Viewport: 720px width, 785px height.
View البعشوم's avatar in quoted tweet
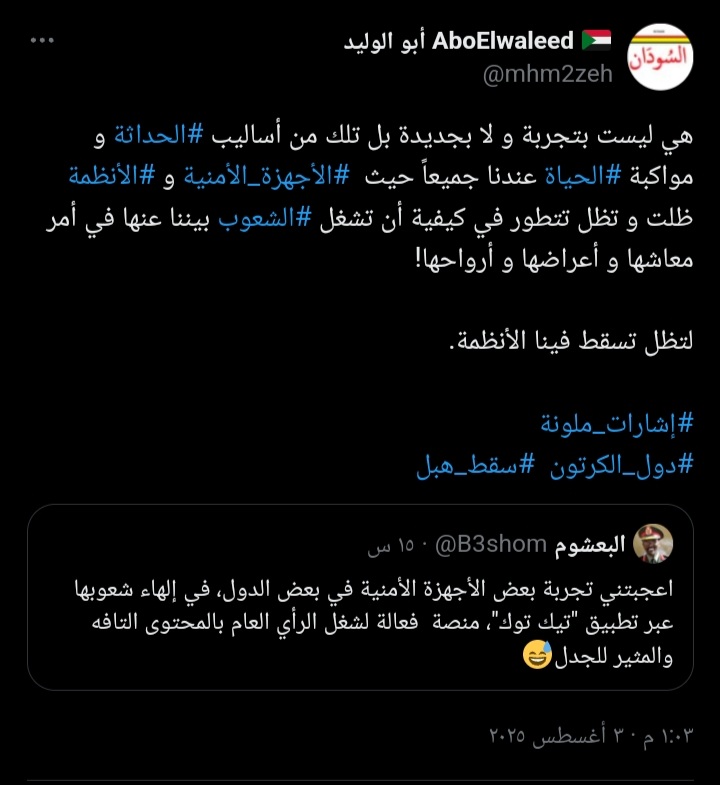click(x=654, y=544)
